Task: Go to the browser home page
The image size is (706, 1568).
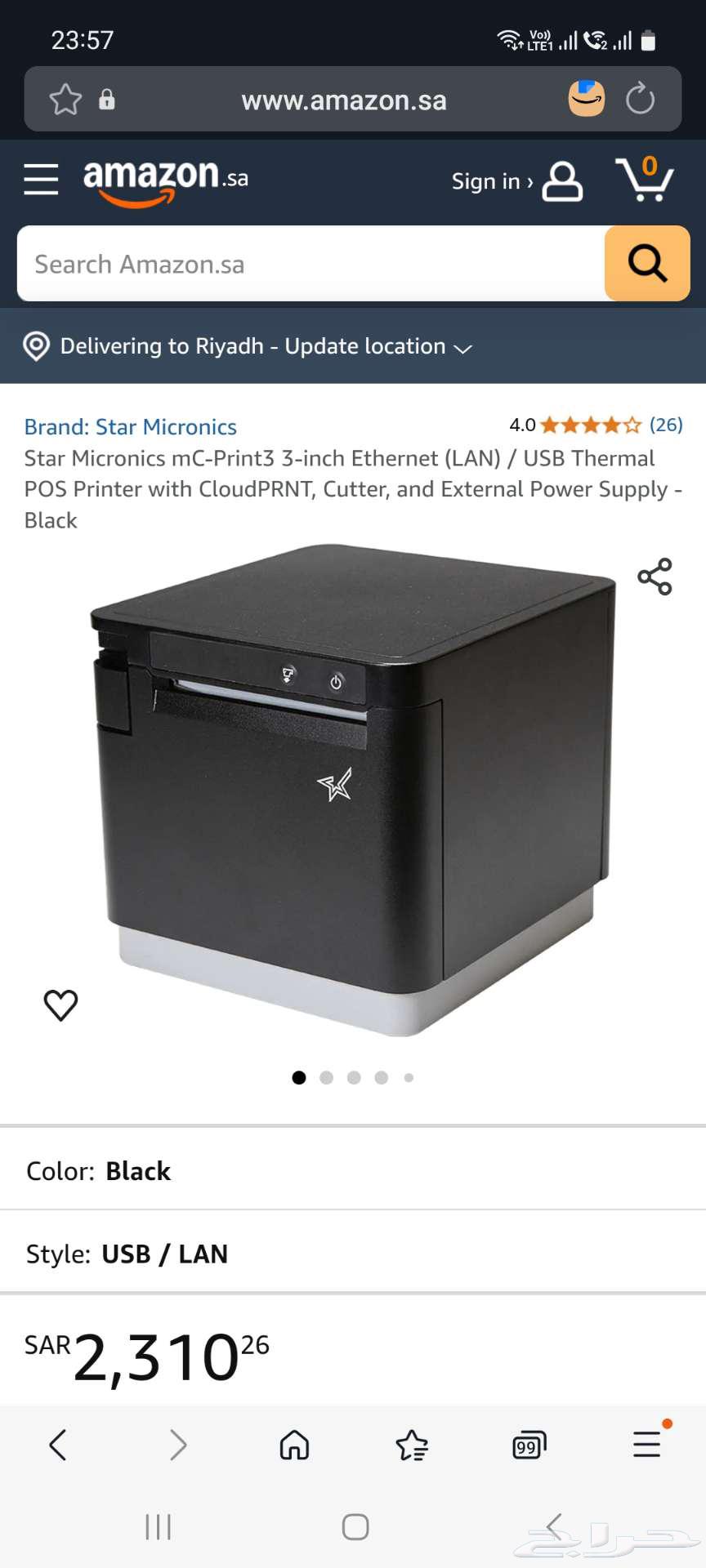Action: (x=294, y=1445)
